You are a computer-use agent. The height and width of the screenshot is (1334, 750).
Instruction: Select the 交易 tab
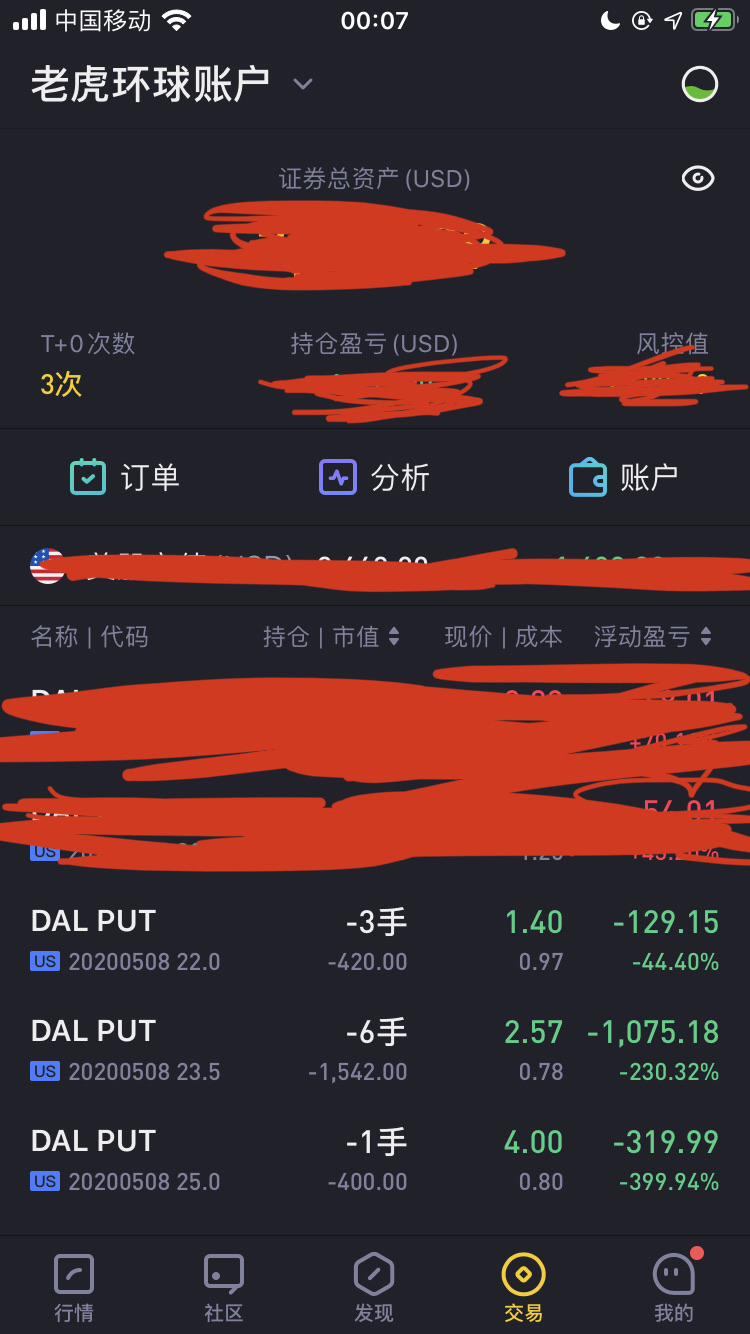tap(524, 1288)
